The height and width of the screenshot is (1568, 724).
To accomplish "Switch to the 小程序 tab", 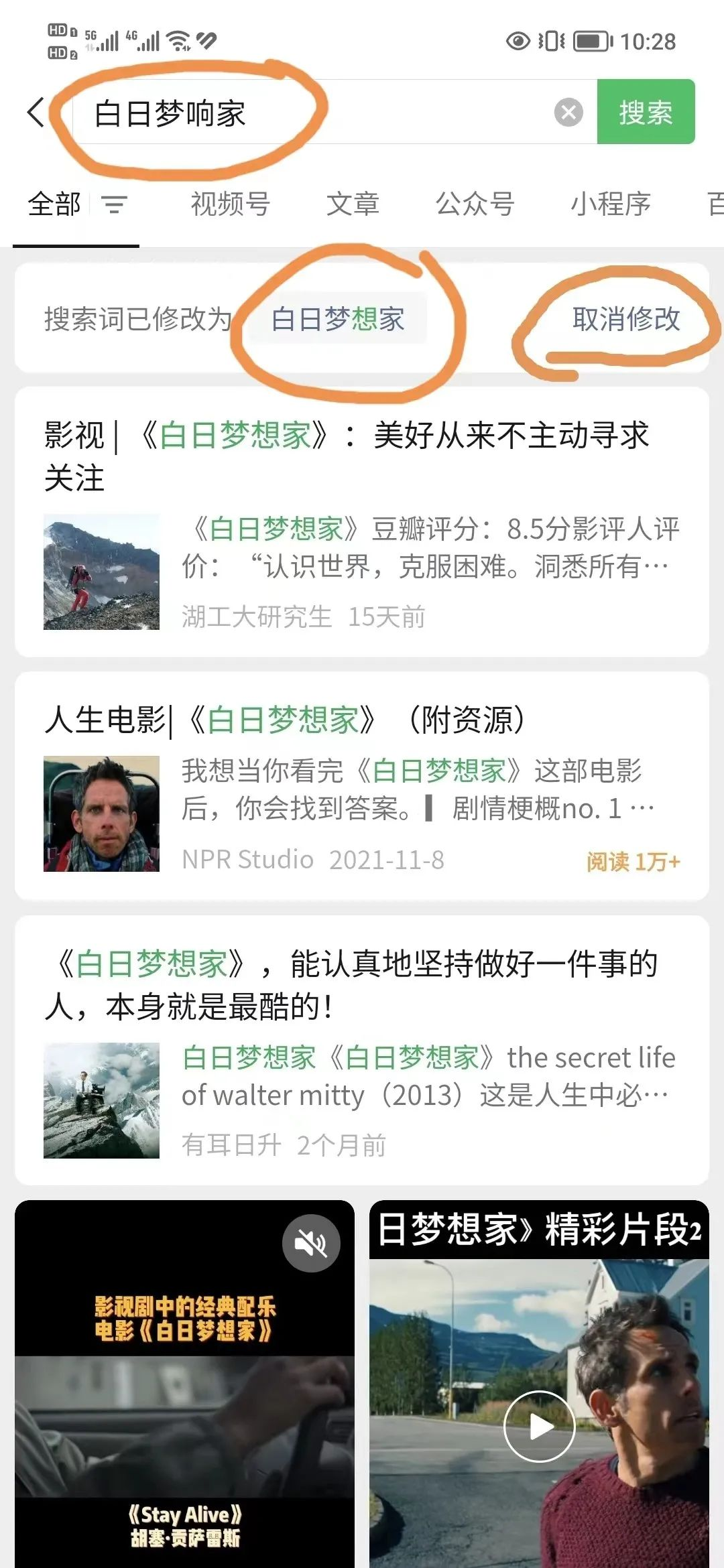I will (x=610, y=204).
